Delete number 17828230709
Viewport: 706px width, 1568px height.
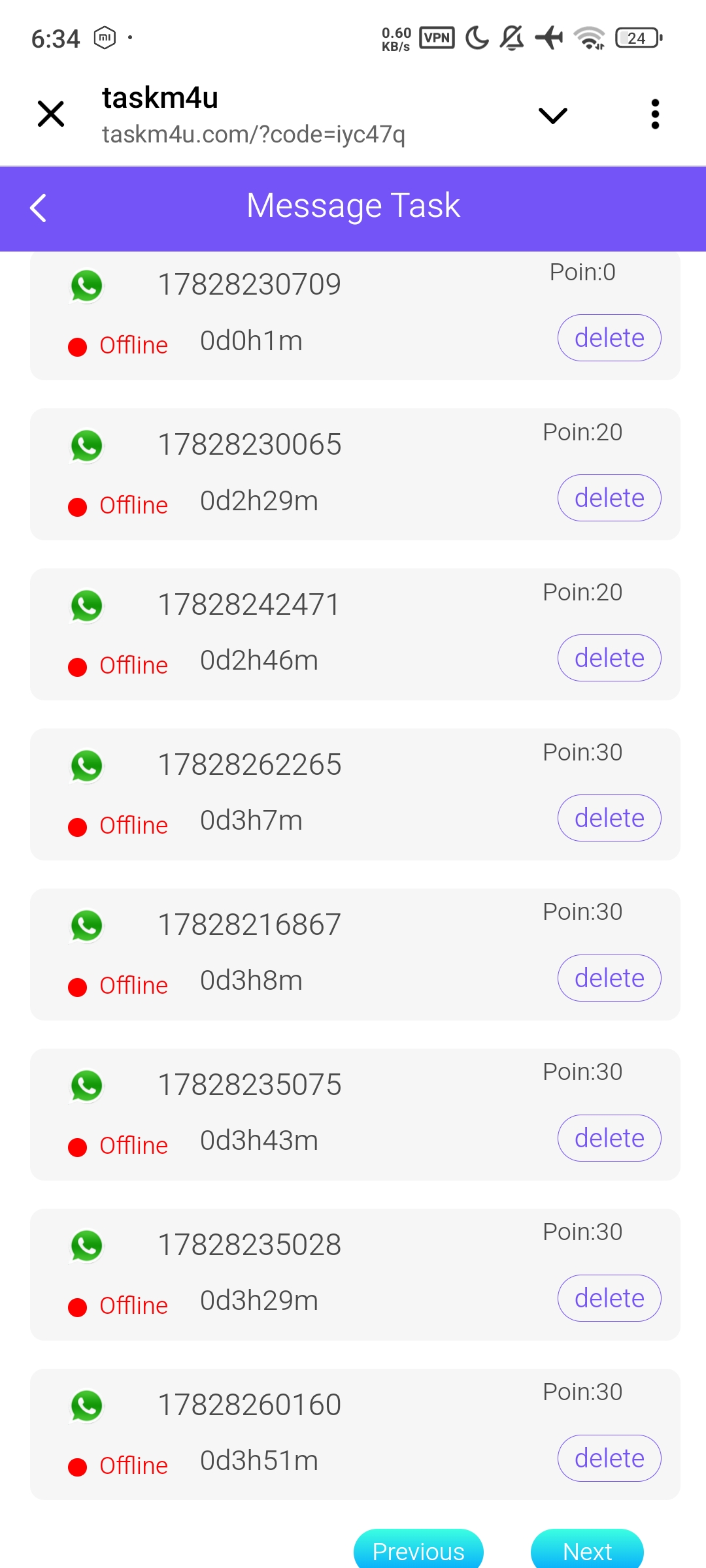(x=609, y=338)
